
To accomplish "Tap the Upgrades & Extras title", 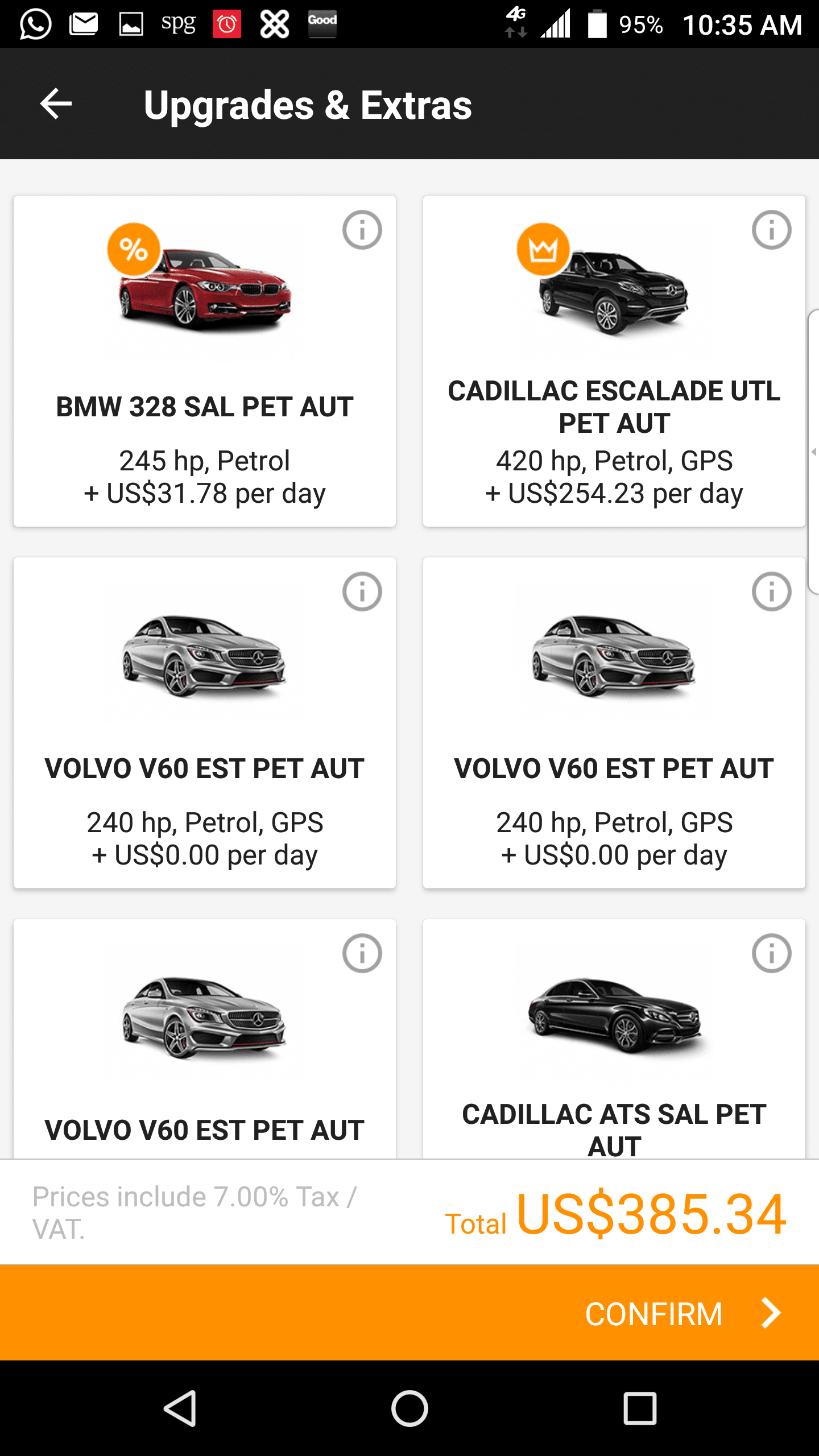I will [308, 104].
